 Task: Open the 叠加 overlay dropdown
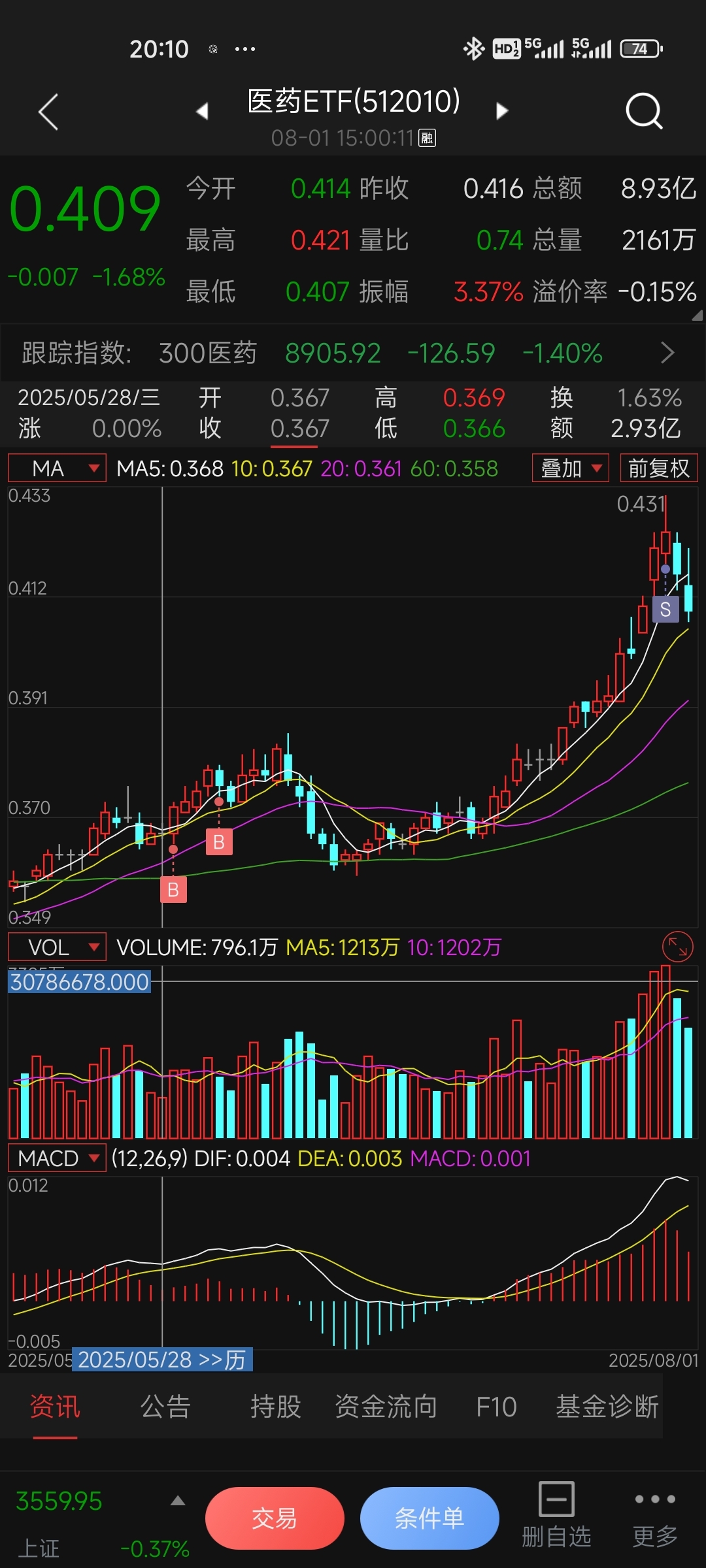tap(569, 468)
